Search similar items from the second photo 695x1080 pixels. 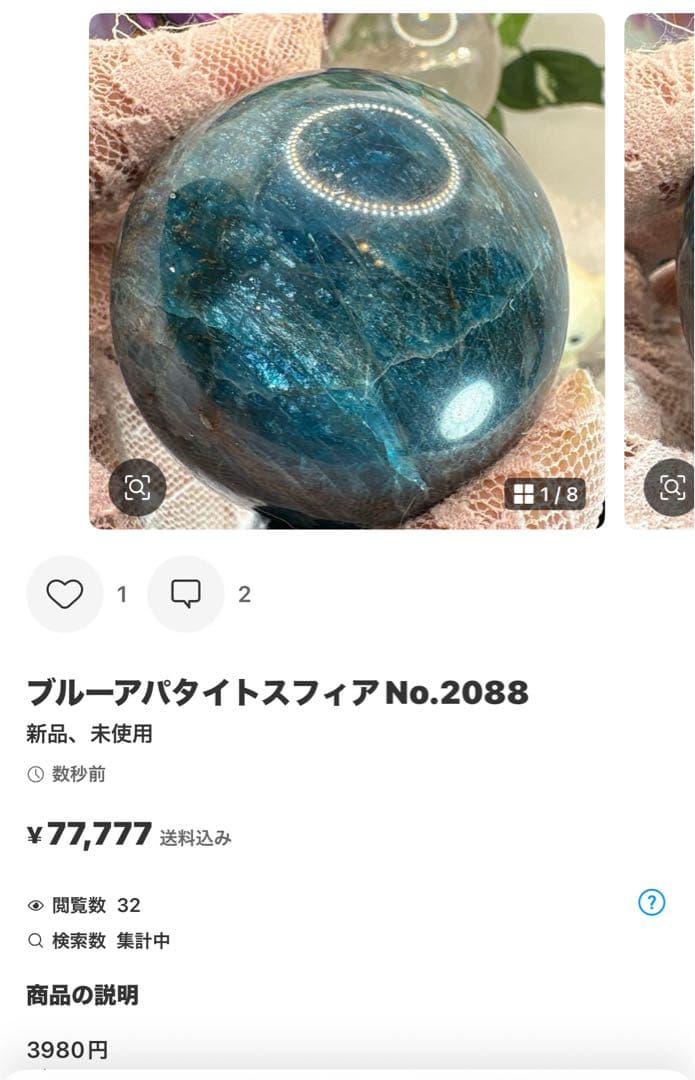click(x=672, y=488)
